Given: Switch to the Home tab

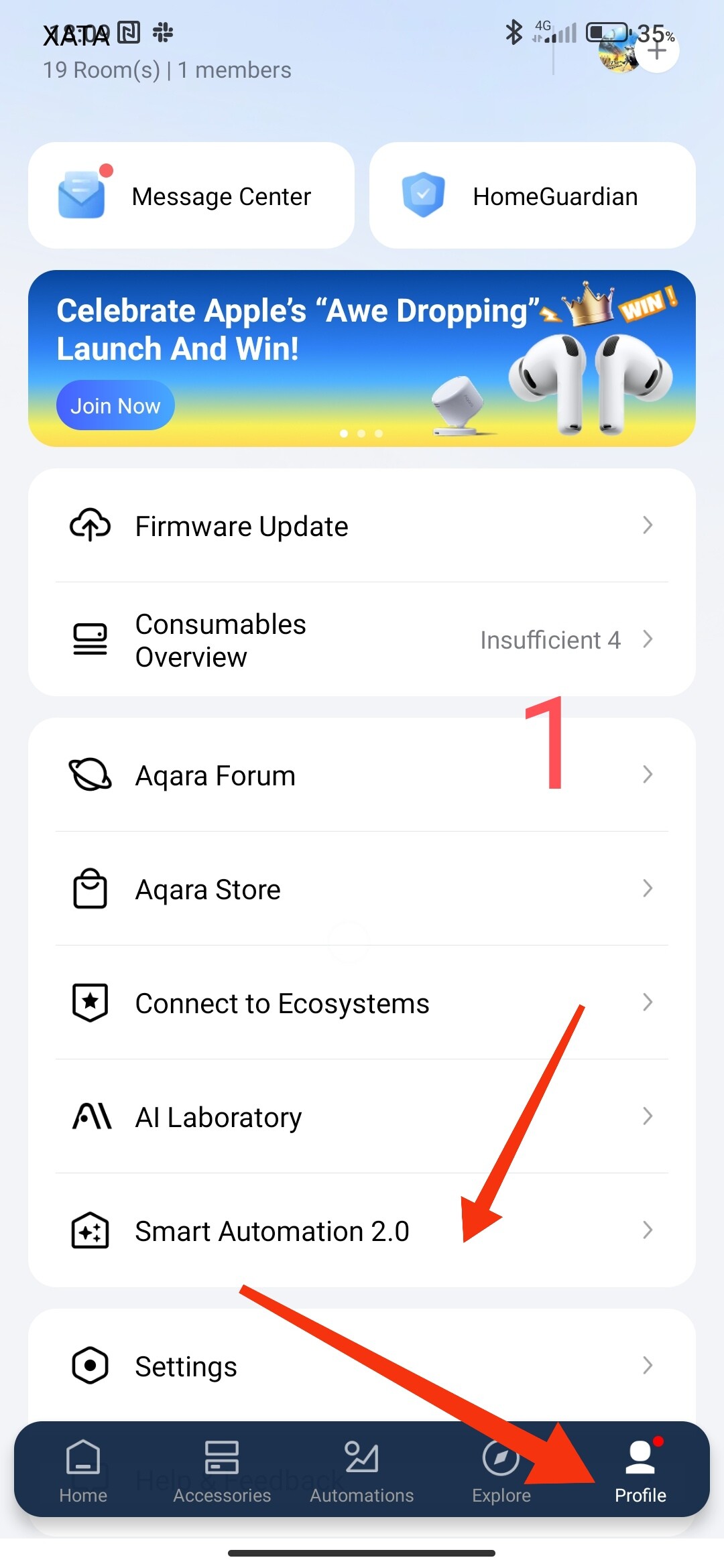Looking at the screenshot, I should pyautogui.click(x=83, y=1471).
